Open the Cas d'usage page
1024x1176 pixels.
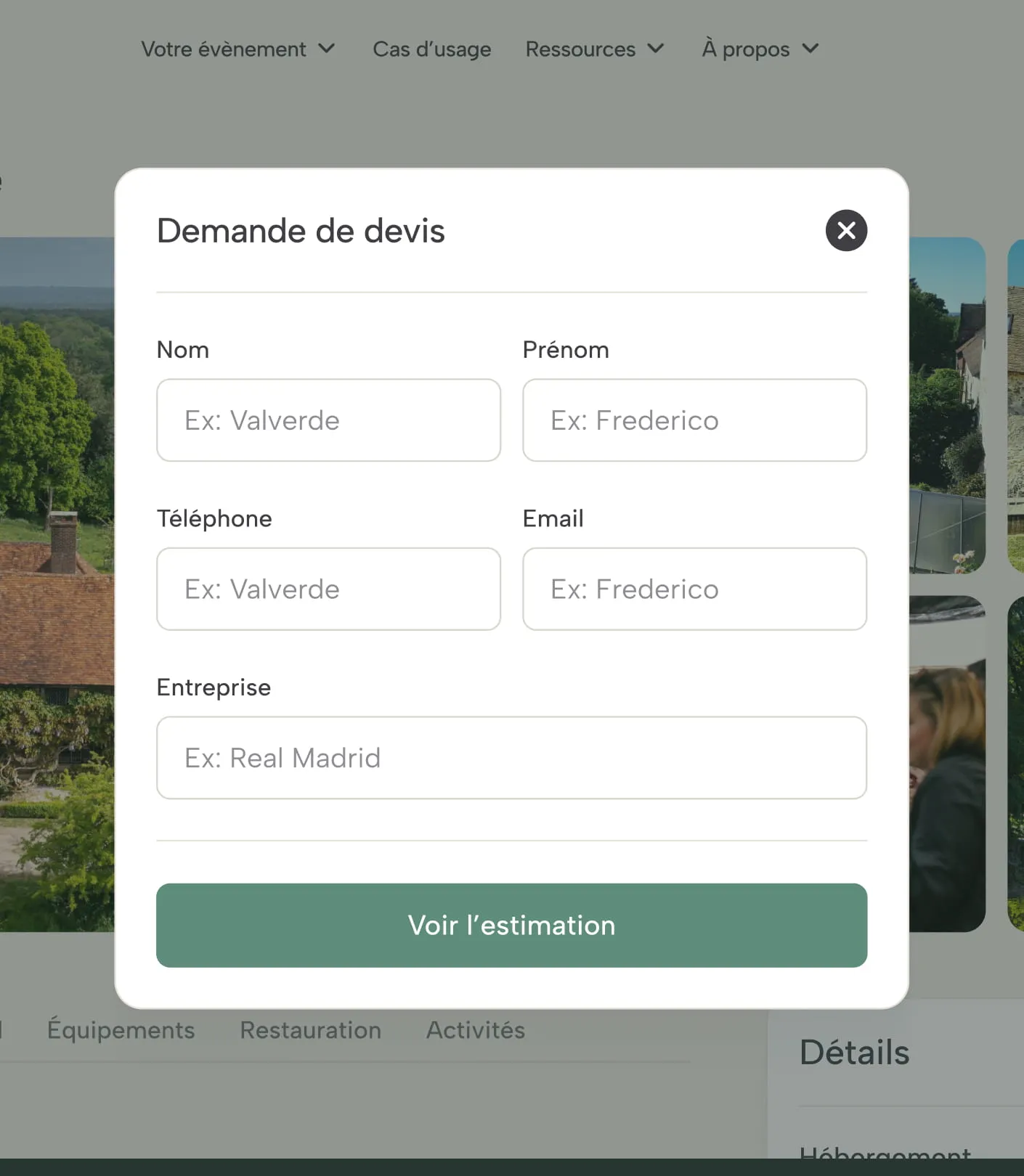coord(432,49)
